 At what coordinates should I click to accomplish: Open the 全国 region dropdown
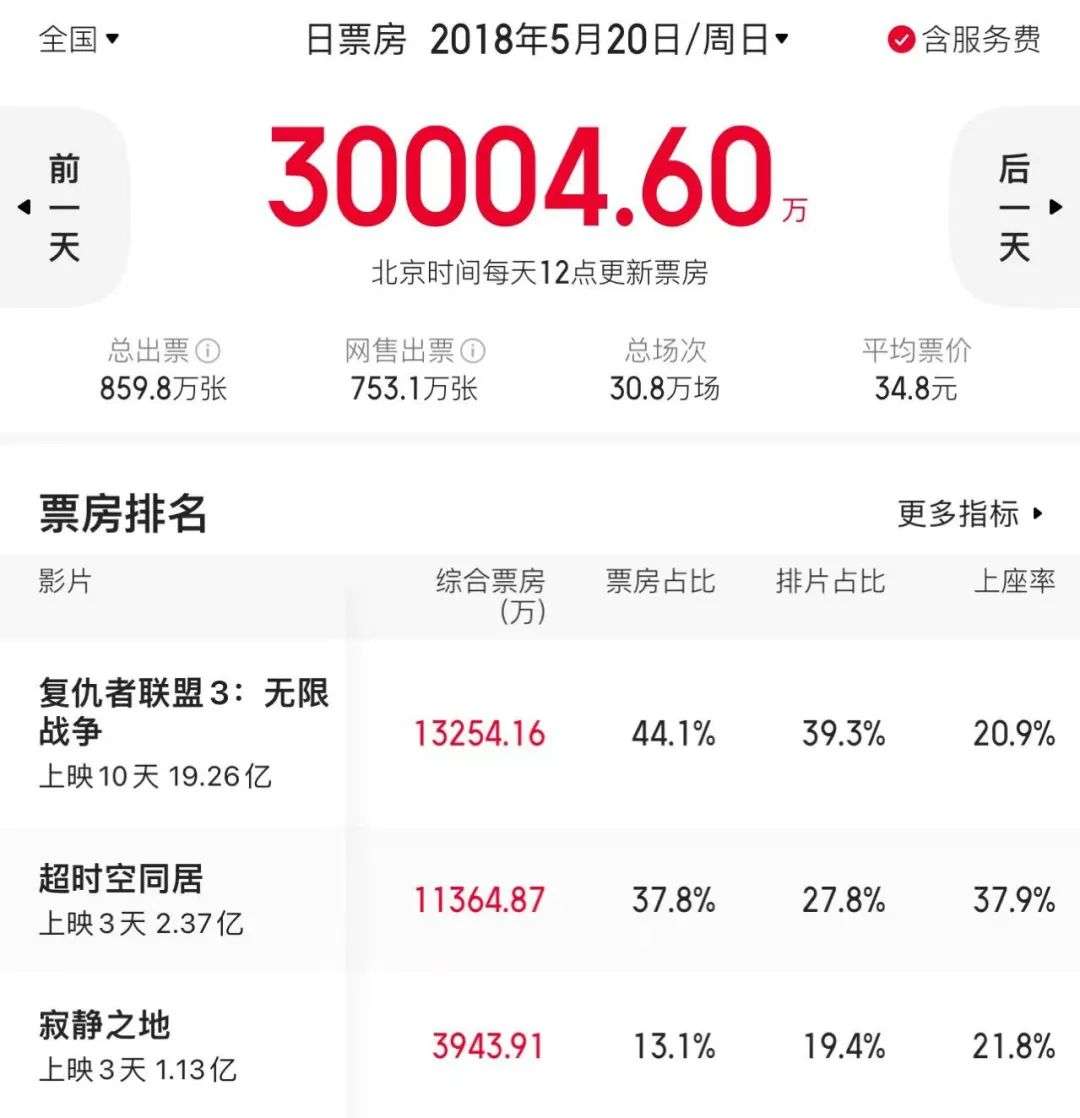click(79, 40)
